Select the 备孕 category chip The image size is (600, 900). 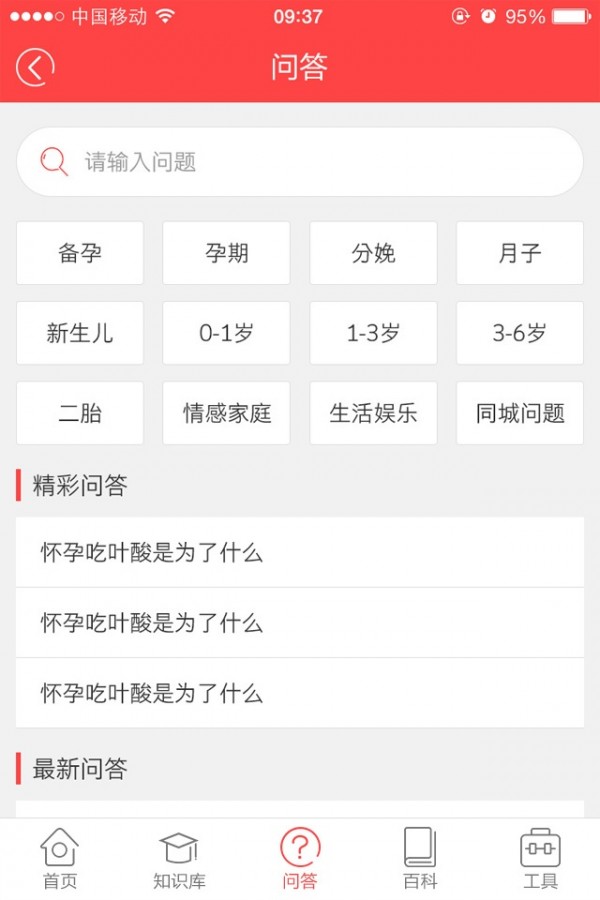click(x=80, y=253)
